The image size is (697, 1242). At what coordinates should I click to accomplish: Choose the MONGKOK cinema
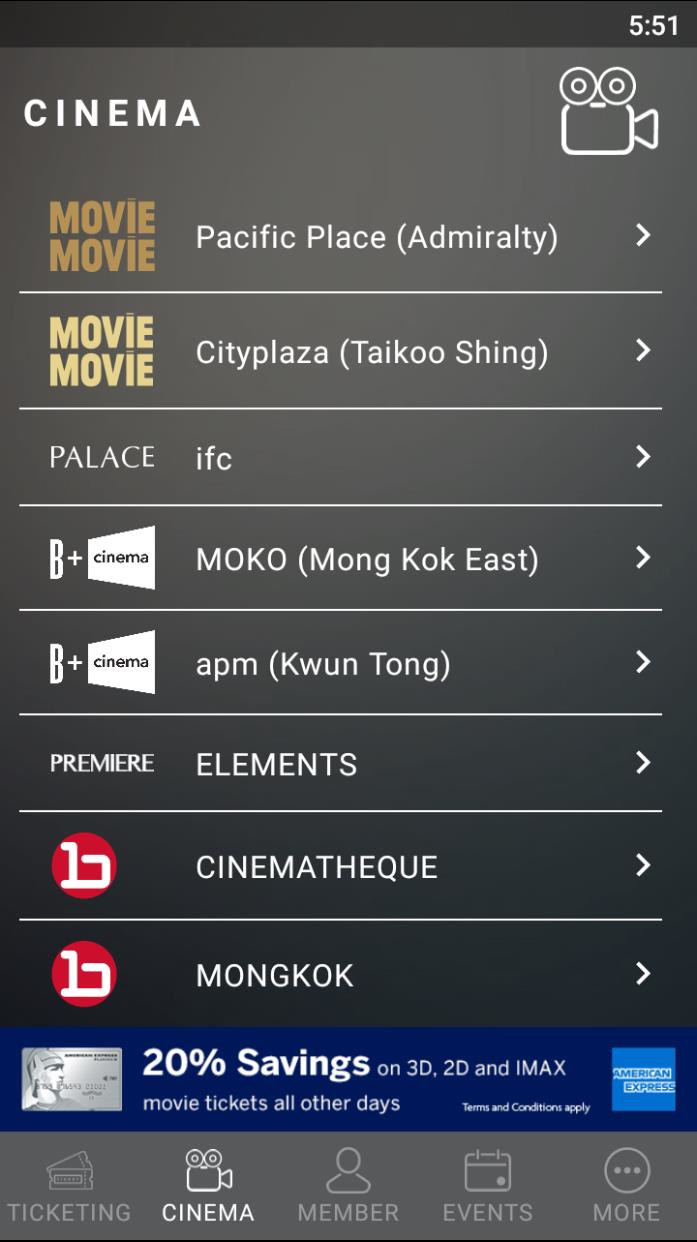tap(340, 975)
